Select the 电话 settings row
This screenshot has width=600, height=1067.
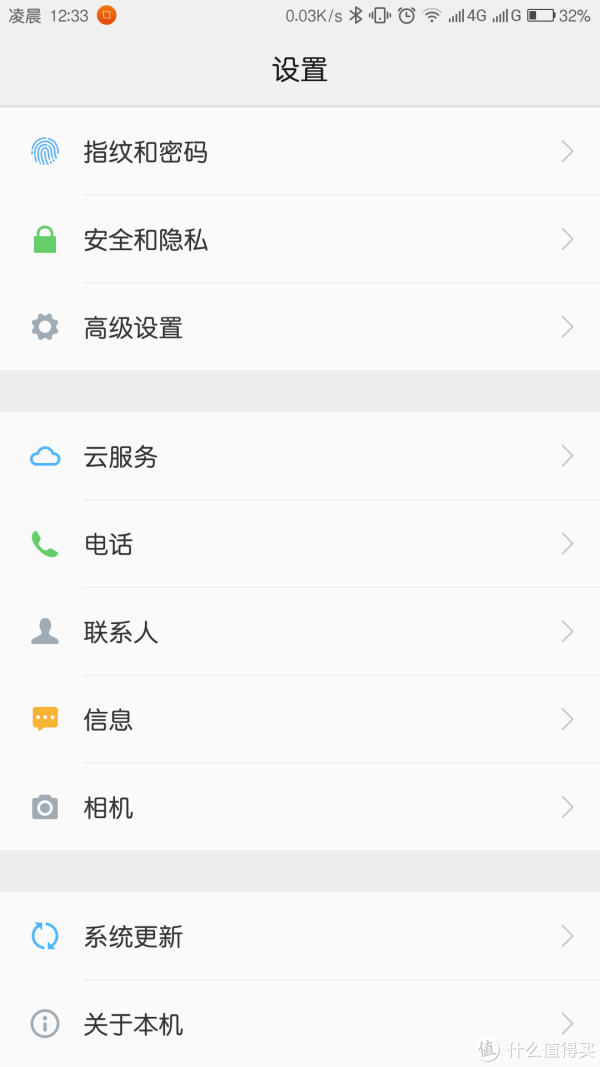(x=300, y=544)
